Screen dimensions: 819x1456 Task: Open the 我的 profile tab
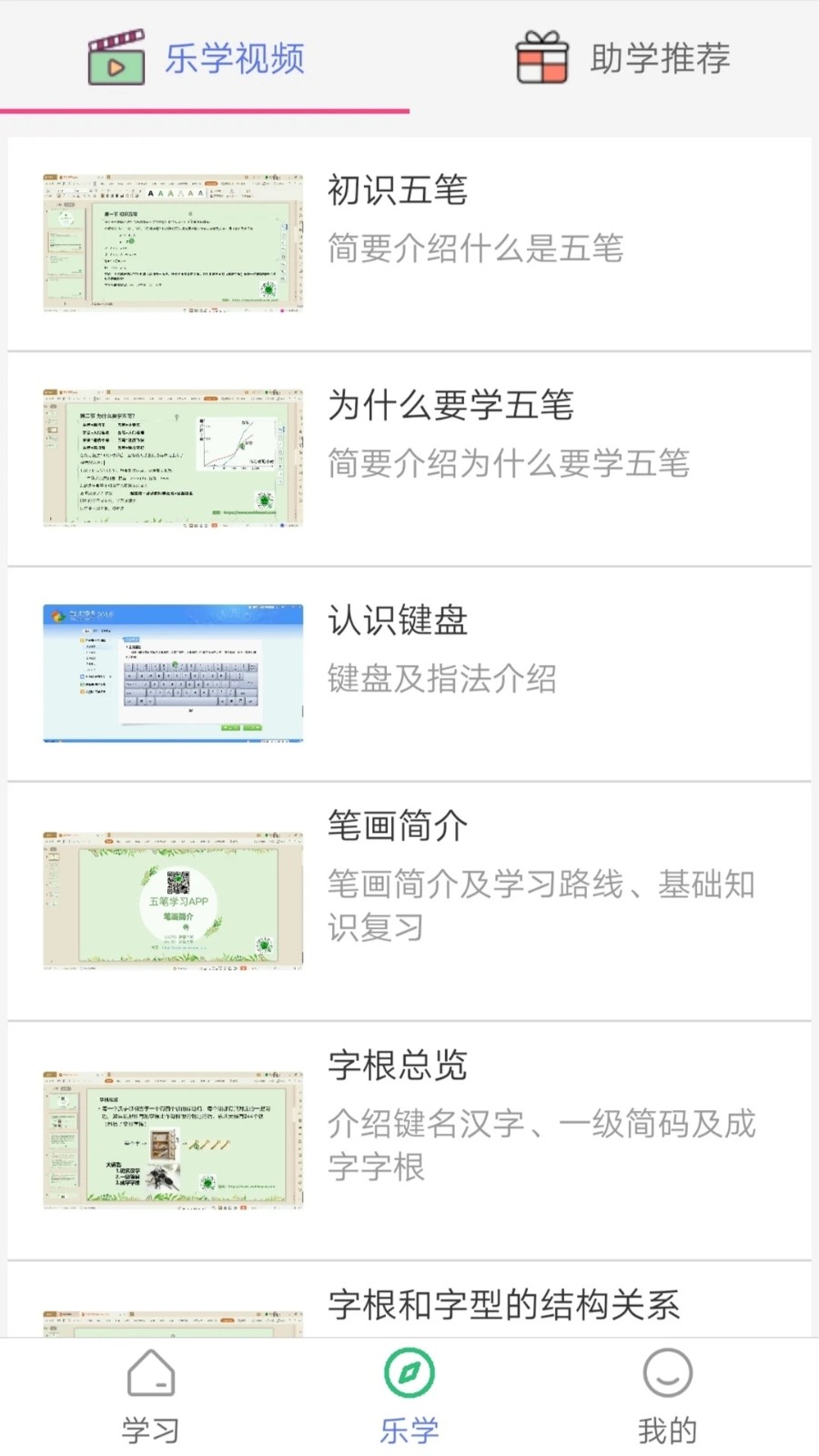[667, 1397]
